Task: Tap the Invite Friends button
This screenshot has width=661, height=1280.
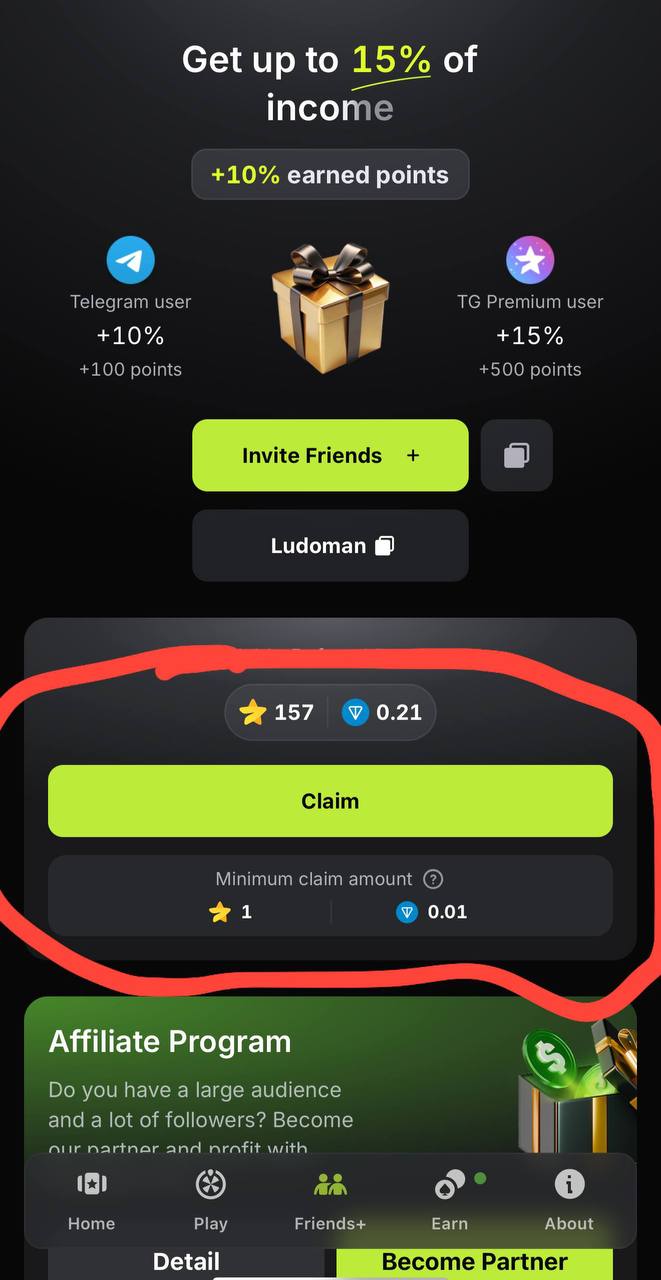Action: click(330, 455)
